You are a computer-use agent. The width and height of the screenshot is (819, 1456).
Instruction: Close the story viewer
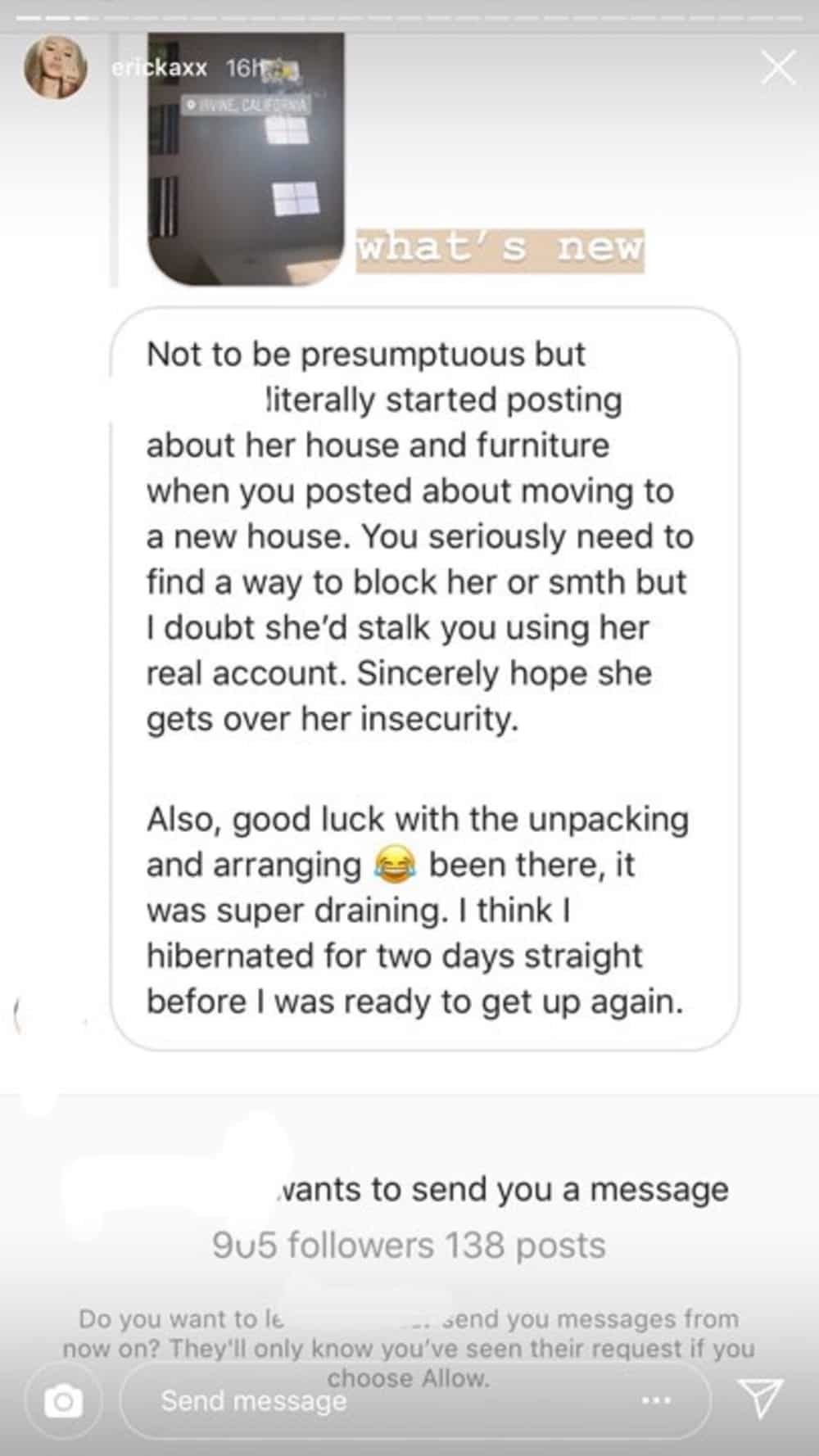(777, 67)
